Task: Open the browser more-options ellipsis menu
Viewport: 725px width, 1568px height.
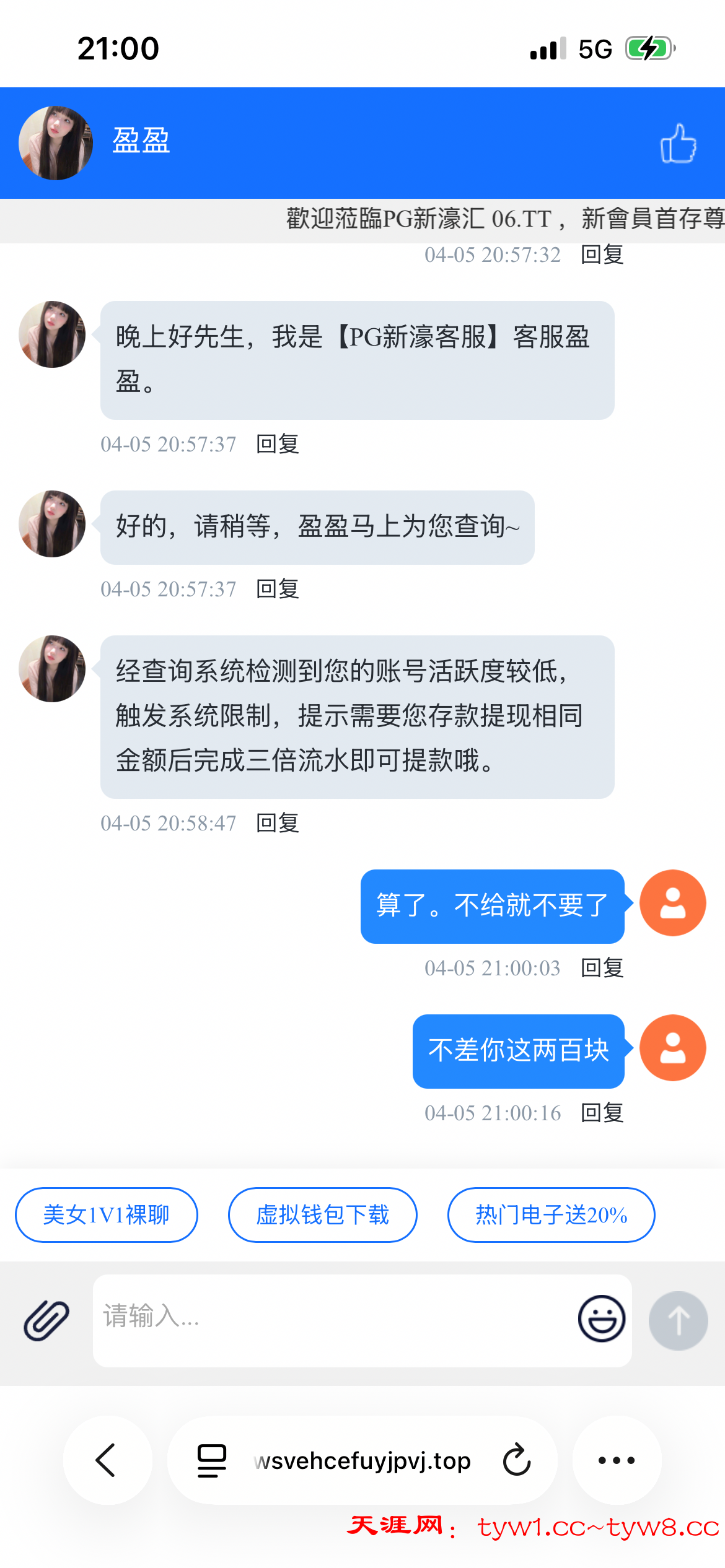Action: (x=617, y=1461)
